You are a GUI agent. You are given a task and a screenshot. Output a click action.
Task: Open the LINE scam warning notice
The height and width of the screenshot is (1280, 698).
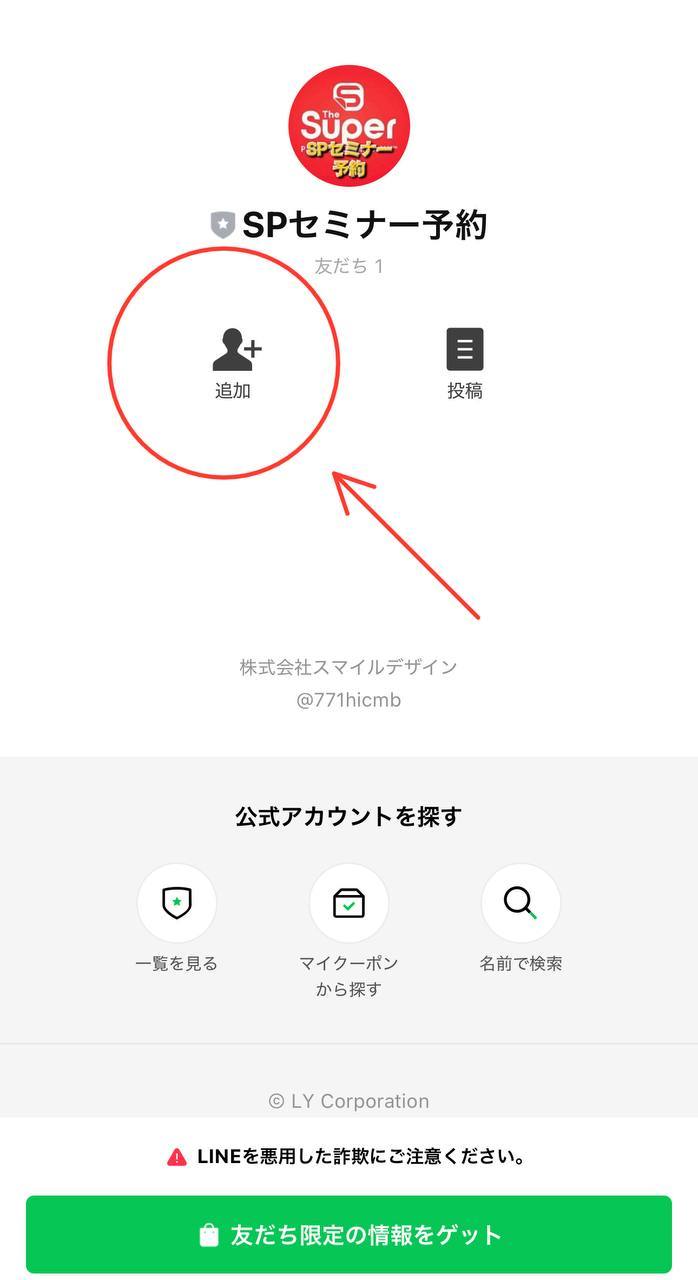(x=348, y=1157)
